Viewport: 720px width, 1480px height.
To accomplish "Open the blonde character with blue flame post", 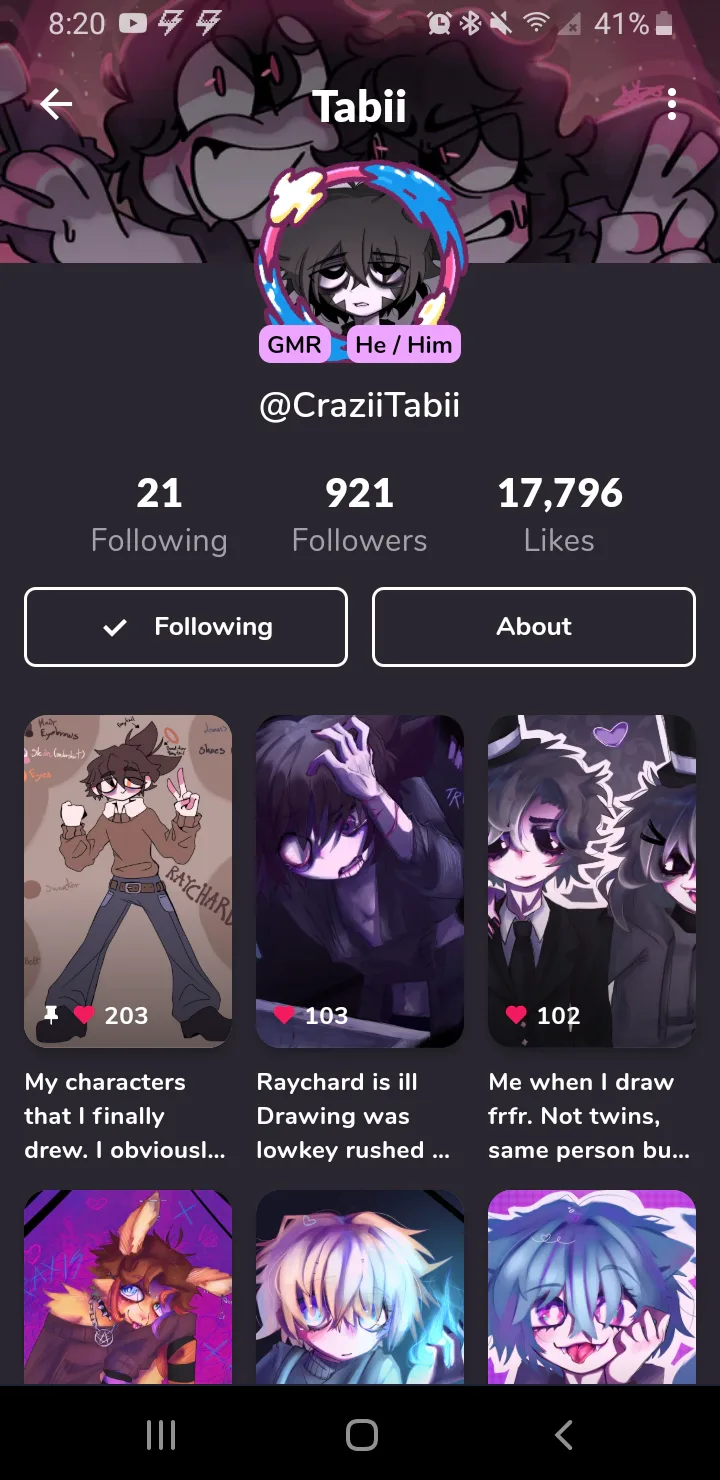I will click(360, 1287).
